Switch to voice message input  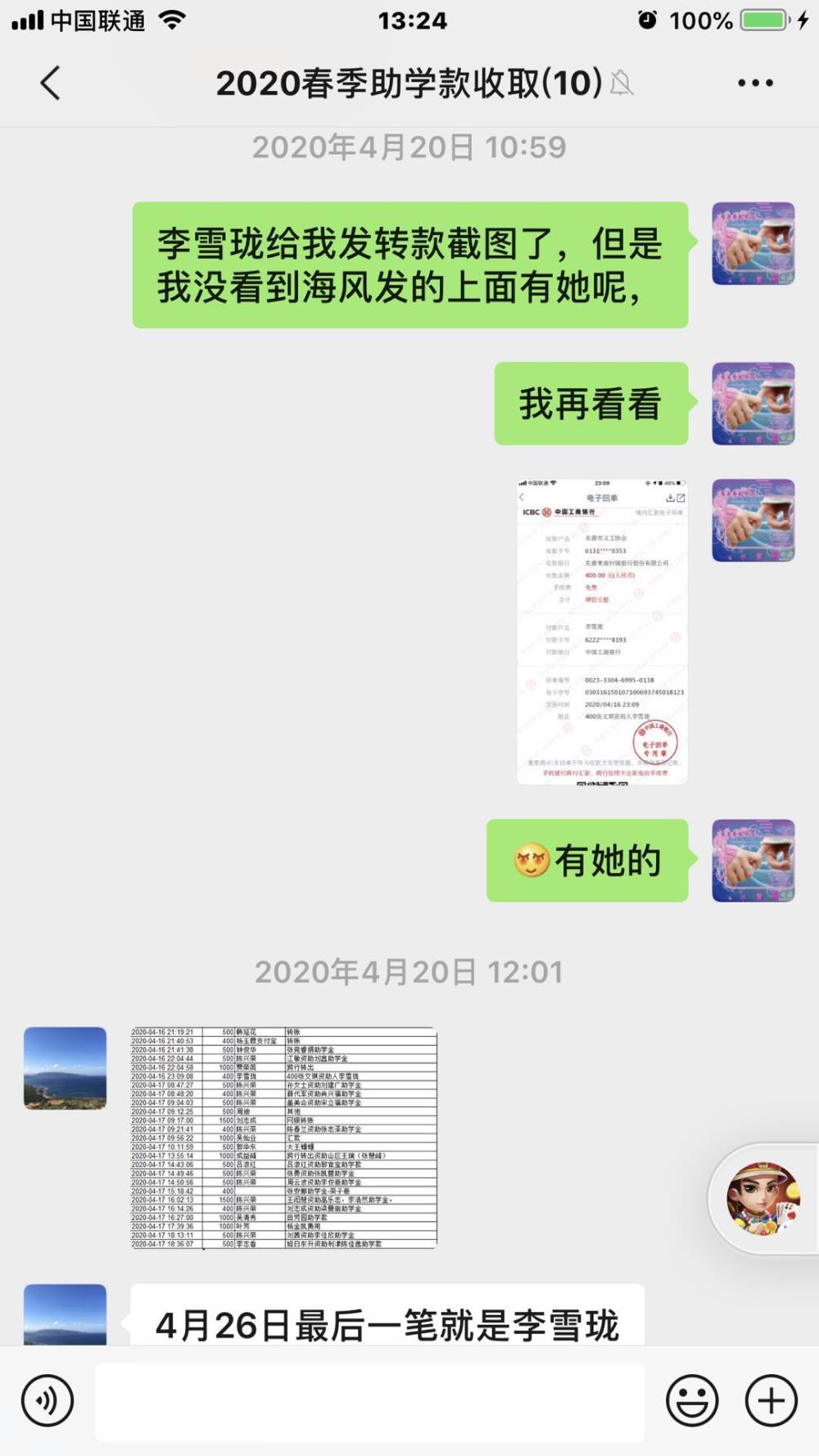pyautogui.click(x=48, y=1400)
